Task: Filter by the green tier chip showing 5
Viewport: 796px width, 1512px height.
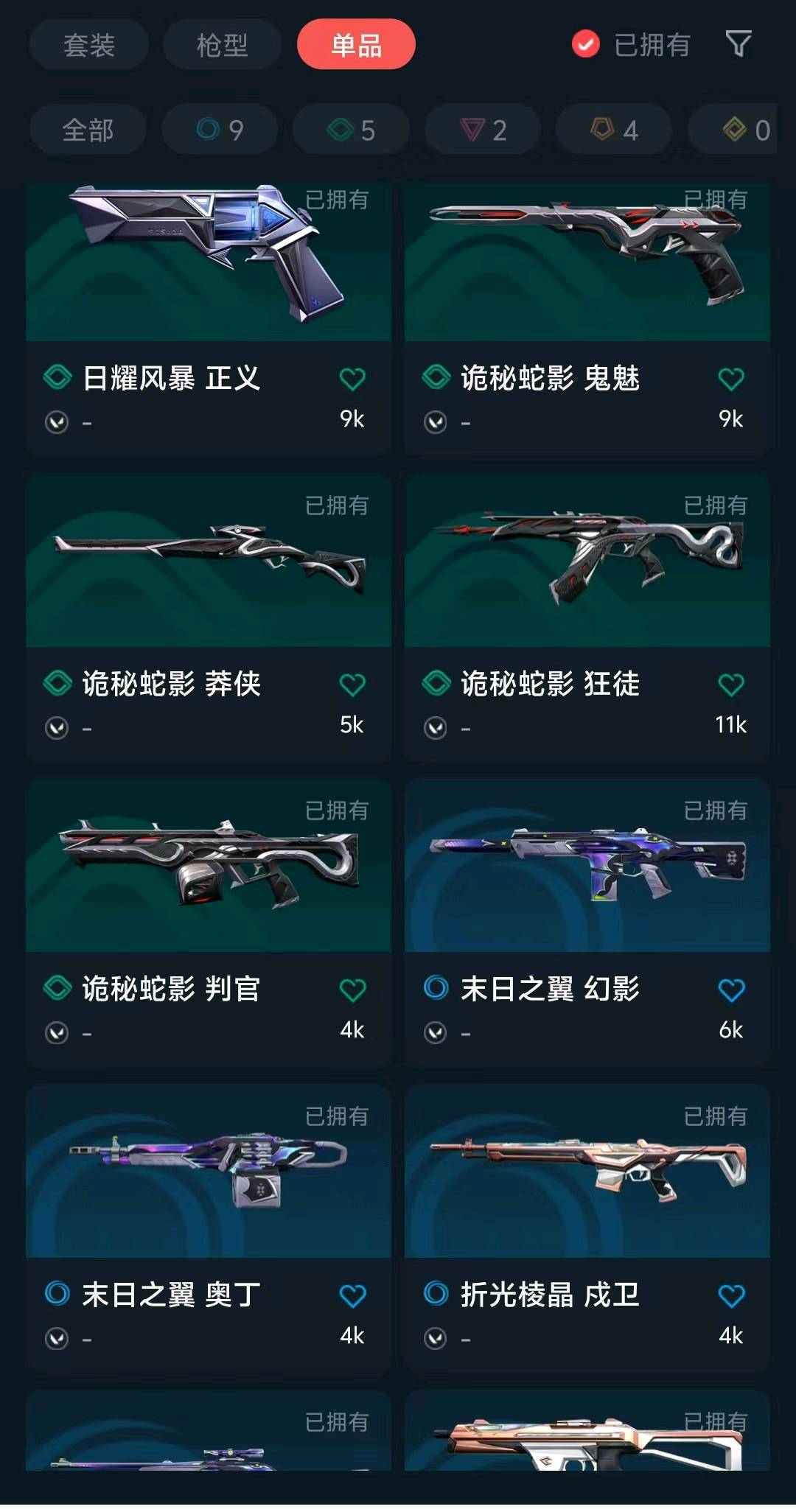Action: click(352, 130)
